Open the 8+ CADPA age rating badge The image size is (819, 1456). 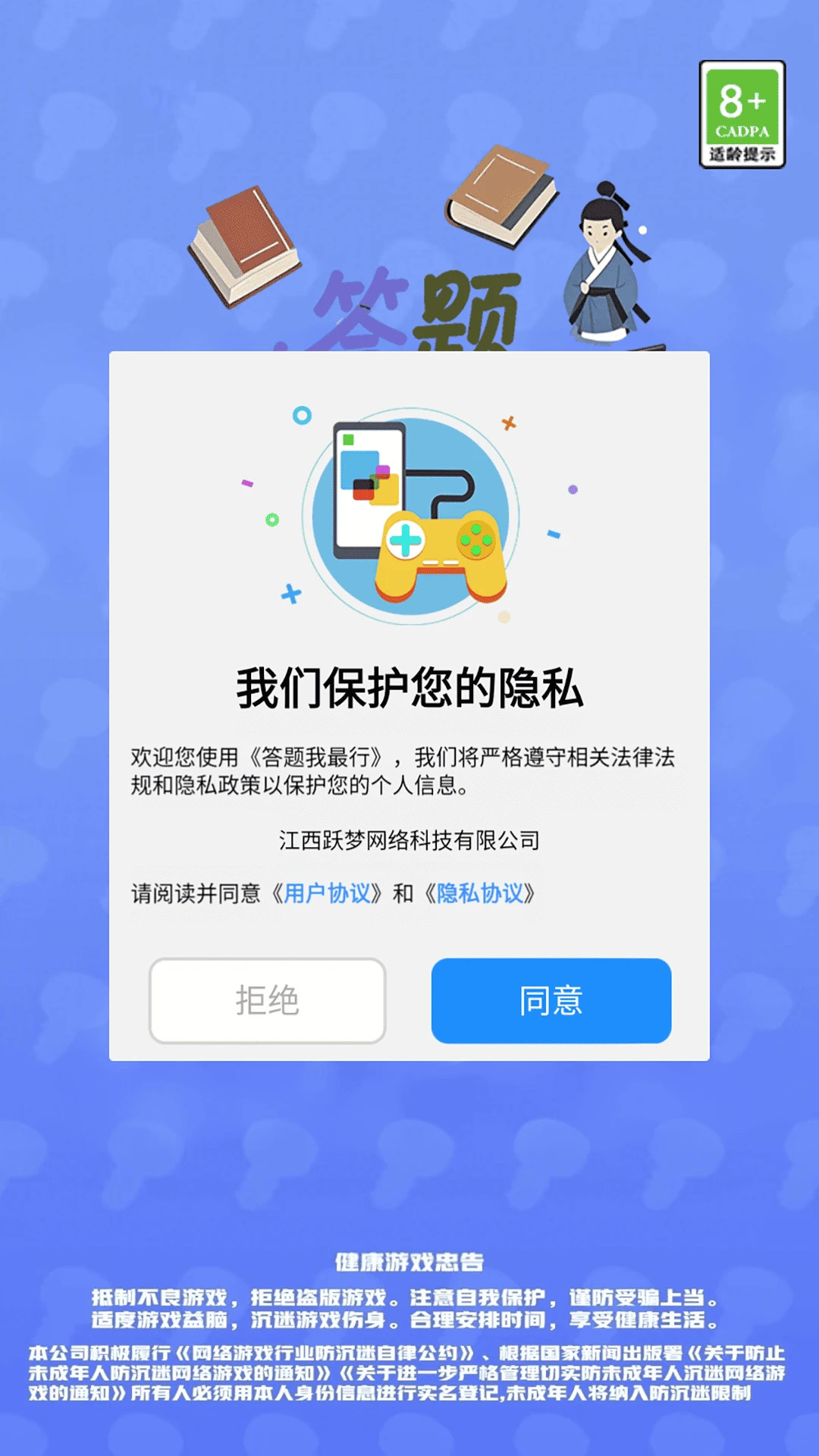tap(742, 115)
